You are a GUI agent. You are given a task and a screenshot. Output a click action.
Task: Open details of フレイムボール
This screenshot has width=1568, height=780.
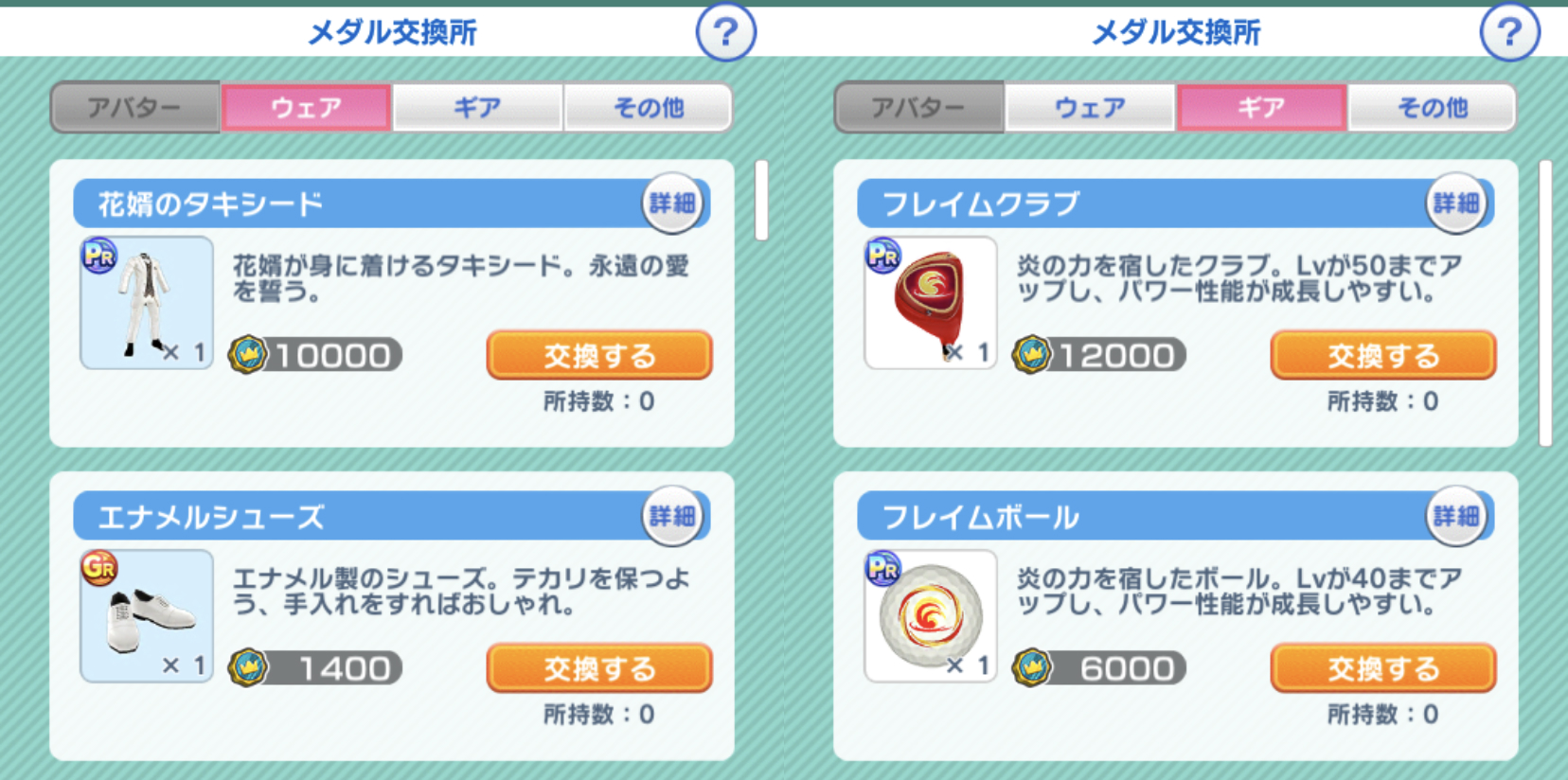[1456, 516]
